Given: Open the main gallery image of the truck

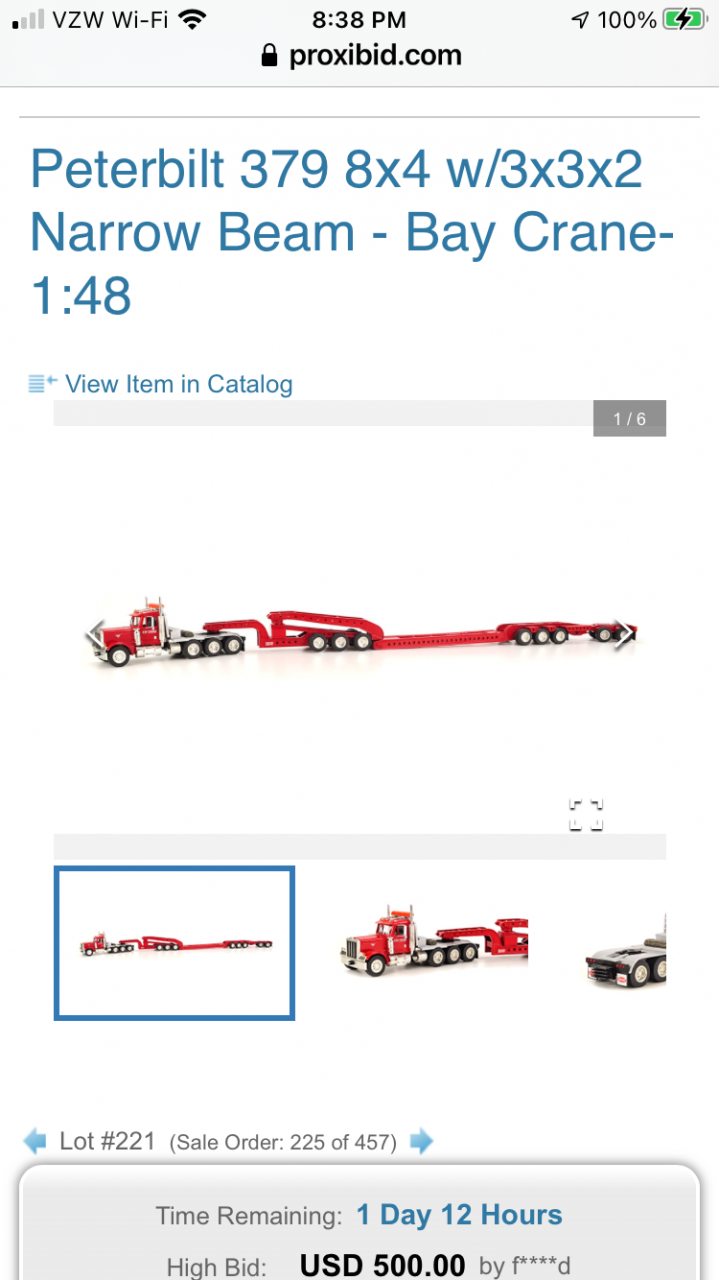Looking at the screenshot, I should tap(360, 632).
